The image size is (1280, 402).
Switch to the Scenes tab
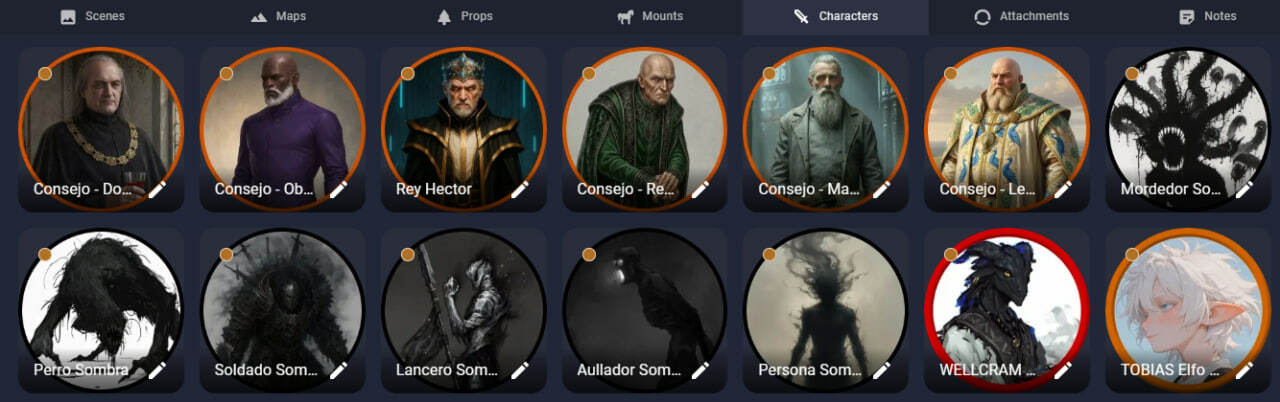point(92,17)
